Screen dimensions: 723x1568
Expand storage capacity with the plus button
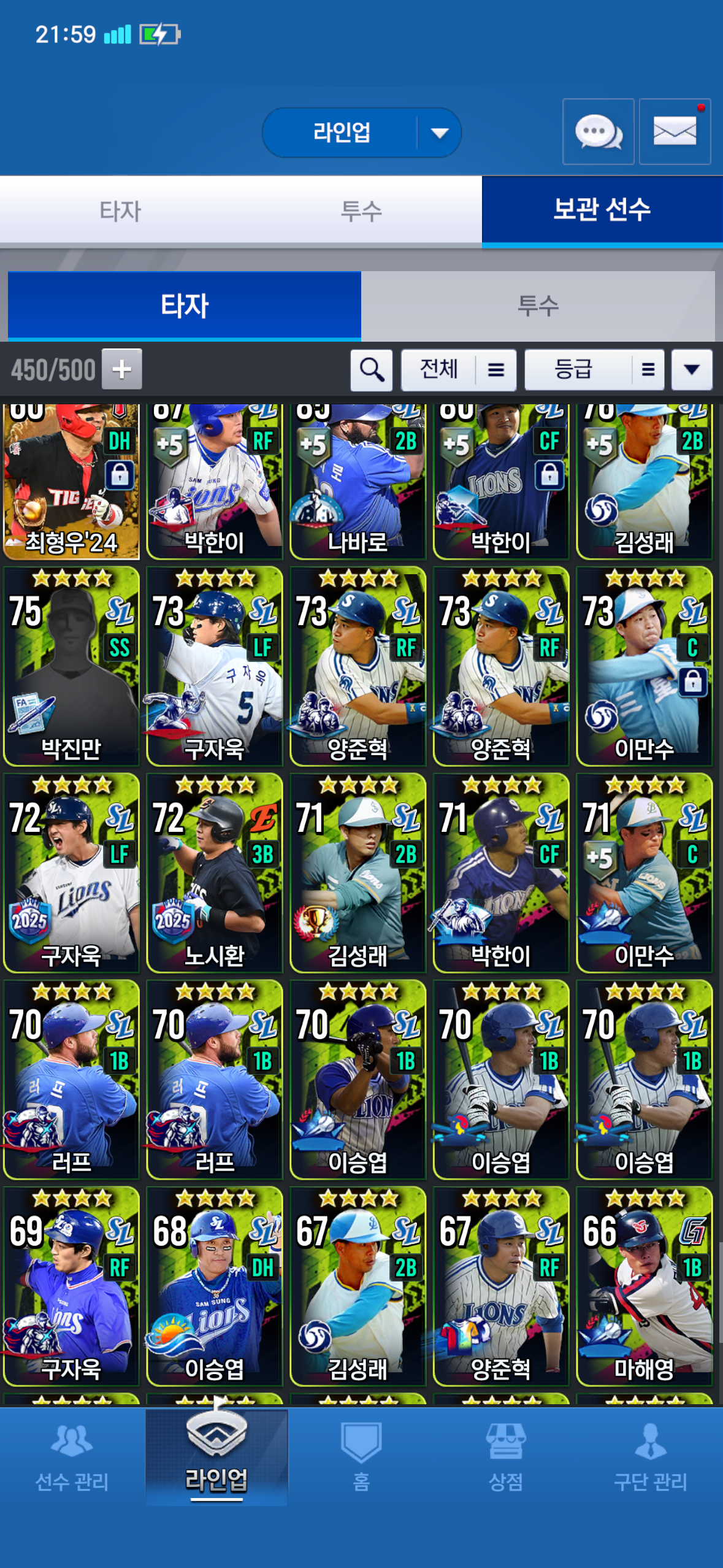pyautogui.click(x=121, y=369)
